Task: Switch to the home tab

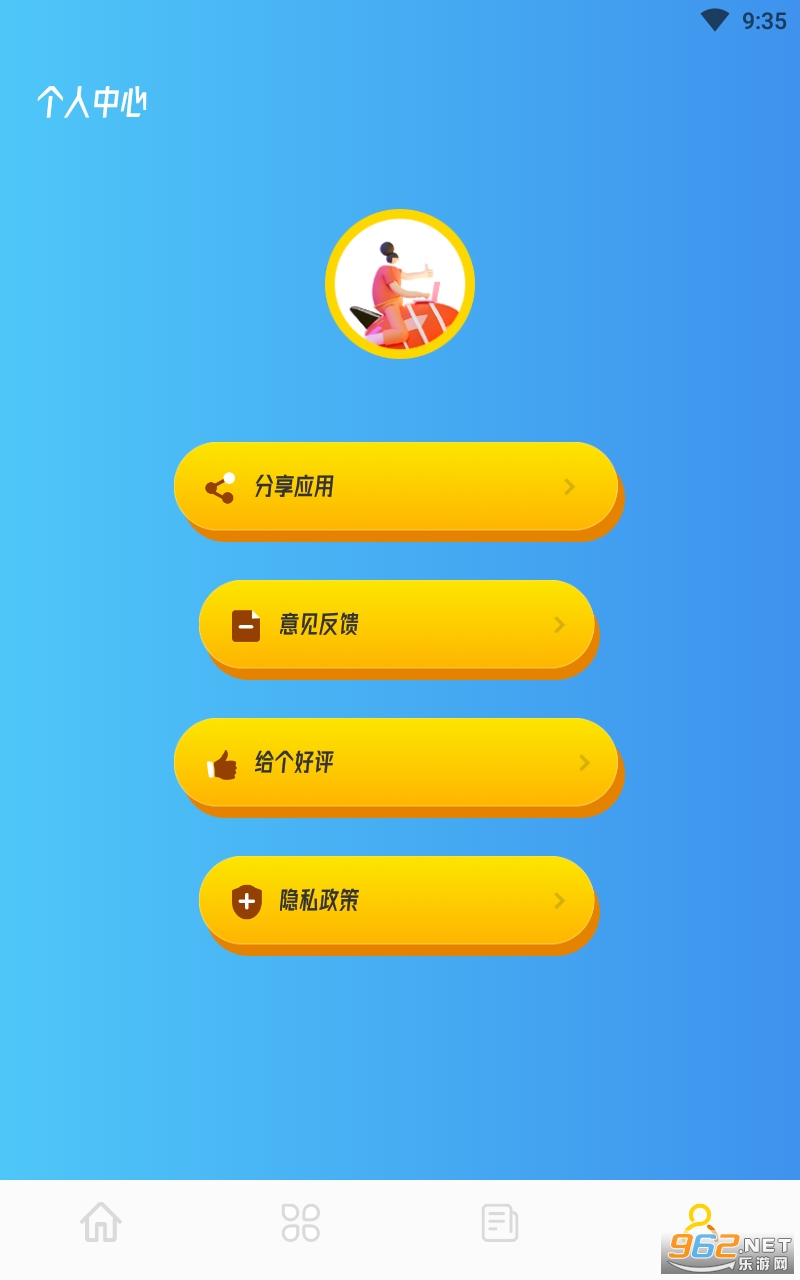Action: pyautogui.click(x=101, y=1222)
